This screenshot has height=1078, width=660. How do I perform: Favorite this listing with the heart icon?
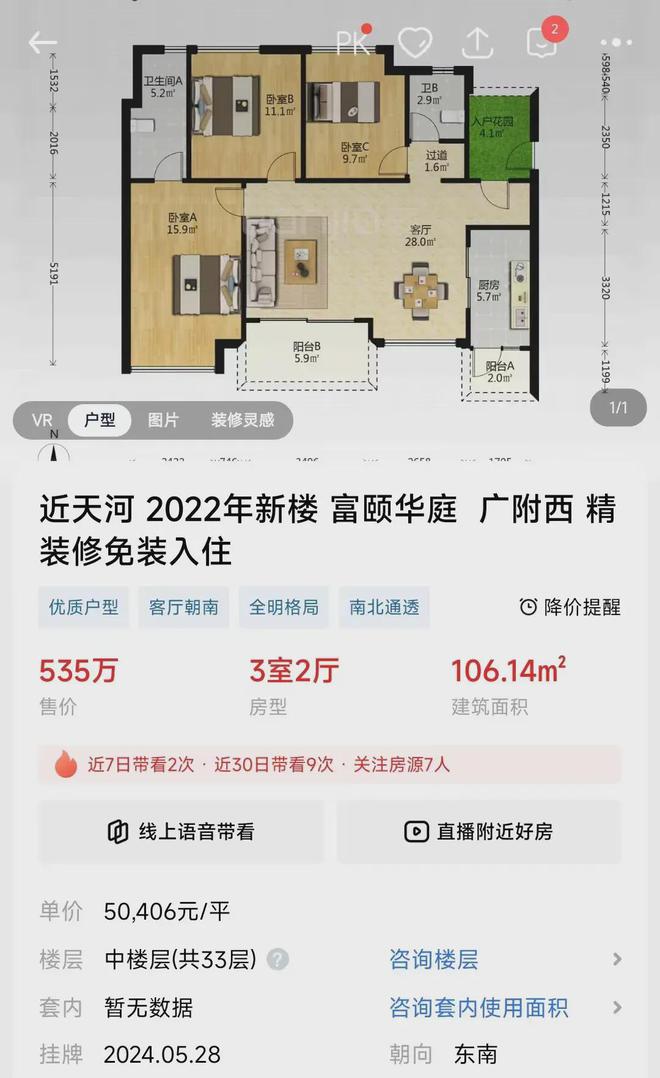tap(415, 43)
